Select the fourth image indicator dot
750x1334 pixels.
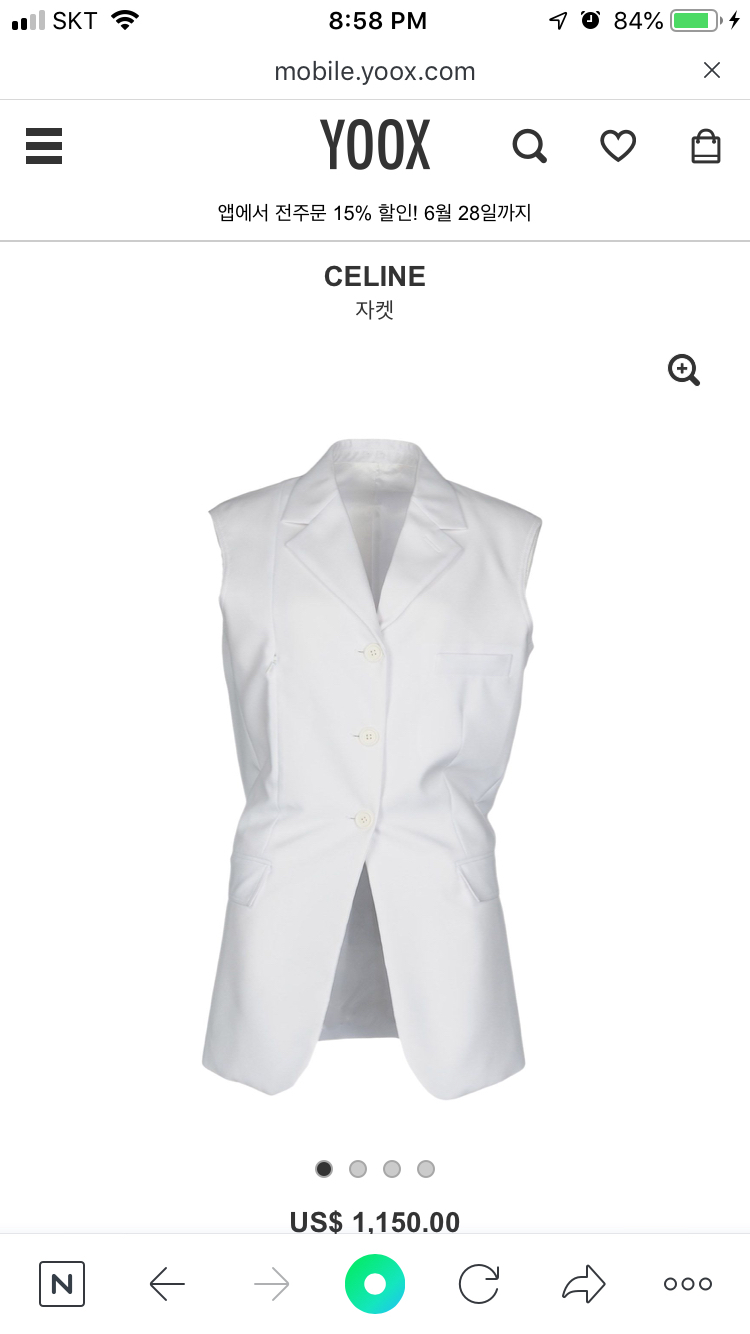tap(426, 1168)
